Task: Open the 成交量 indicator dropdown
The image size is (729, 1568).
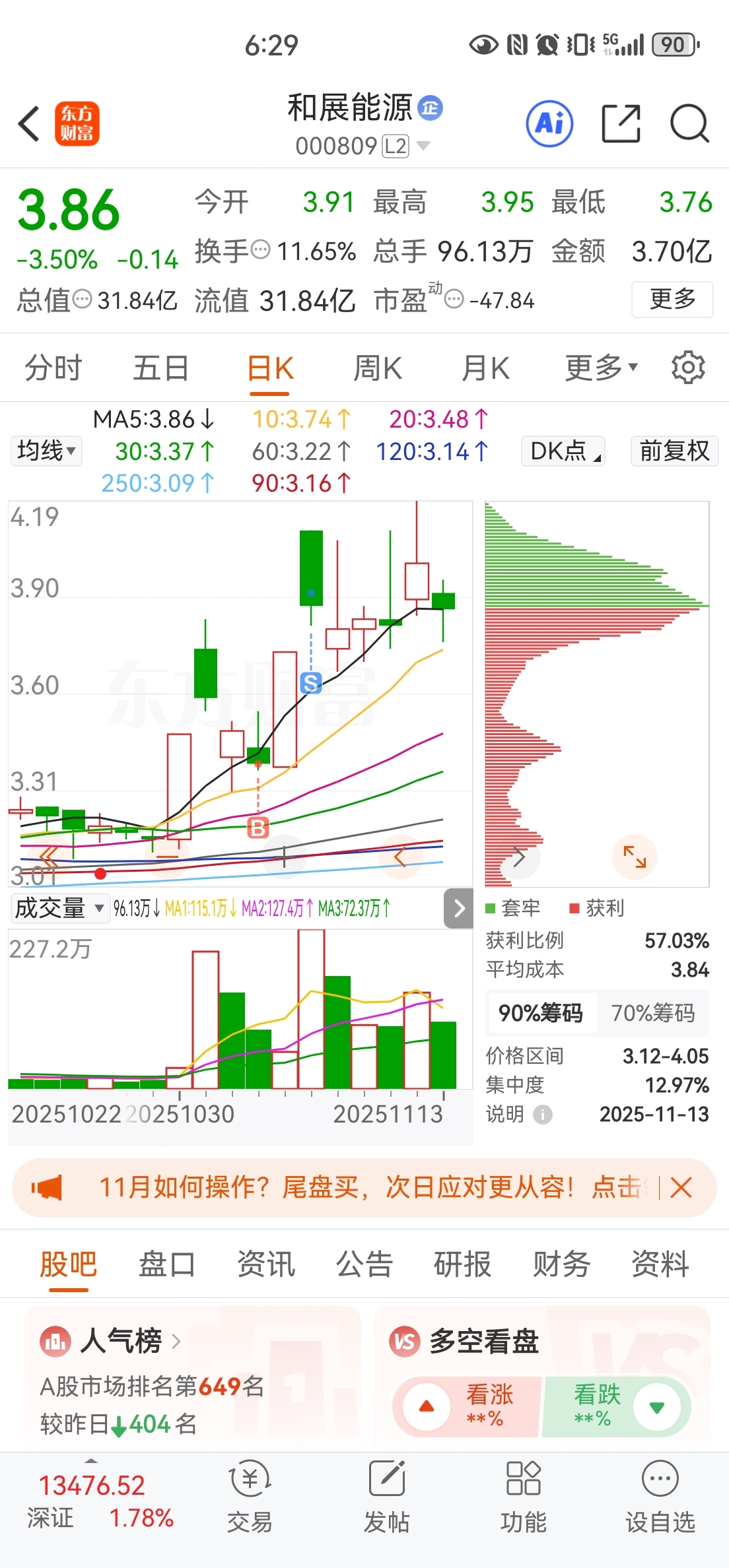Action: (59, 908)
